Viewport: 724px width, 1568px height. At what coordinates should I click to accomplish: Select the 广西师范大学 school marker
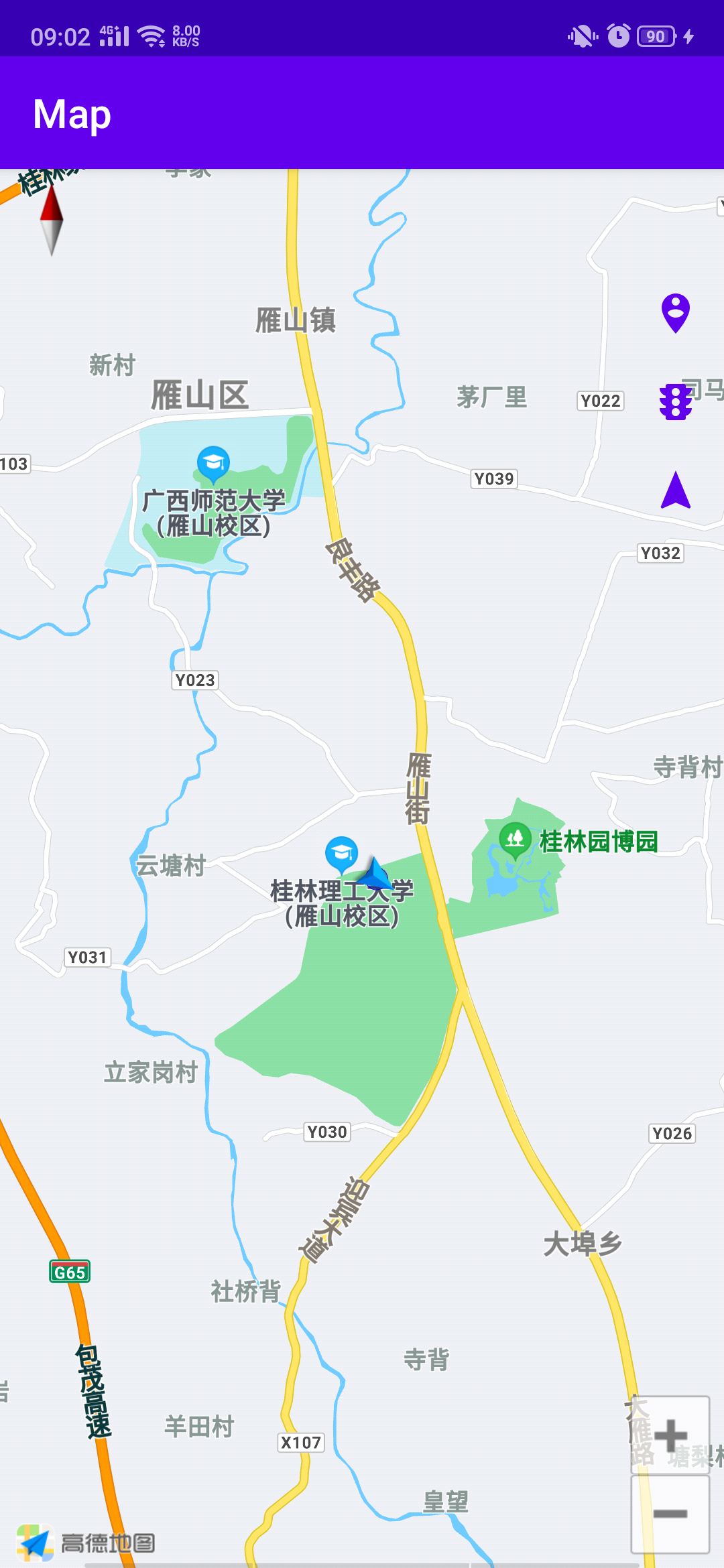pos(213,464)
